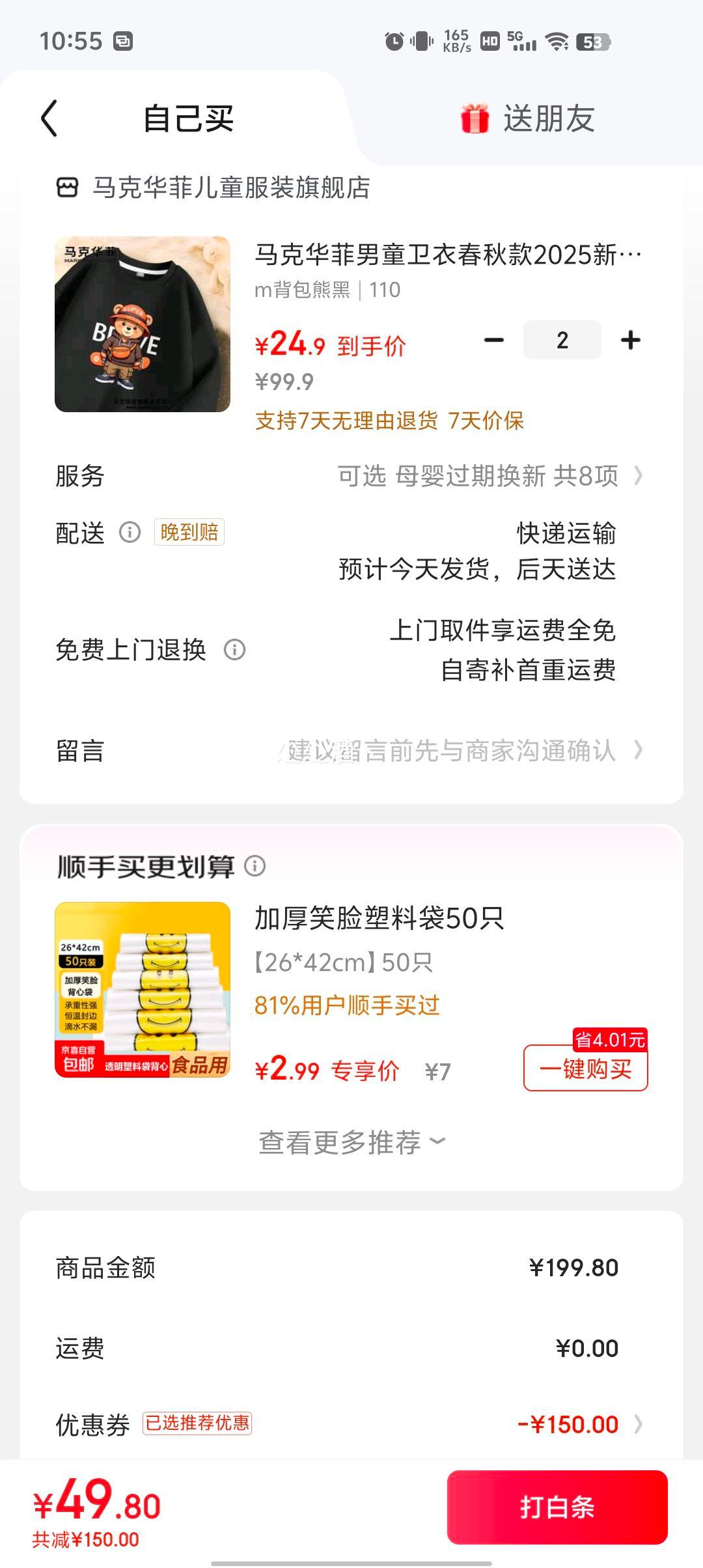This screenshot has width=703, height=1568.
Task: Select the 自己买 tab
Action: (188, 119)
